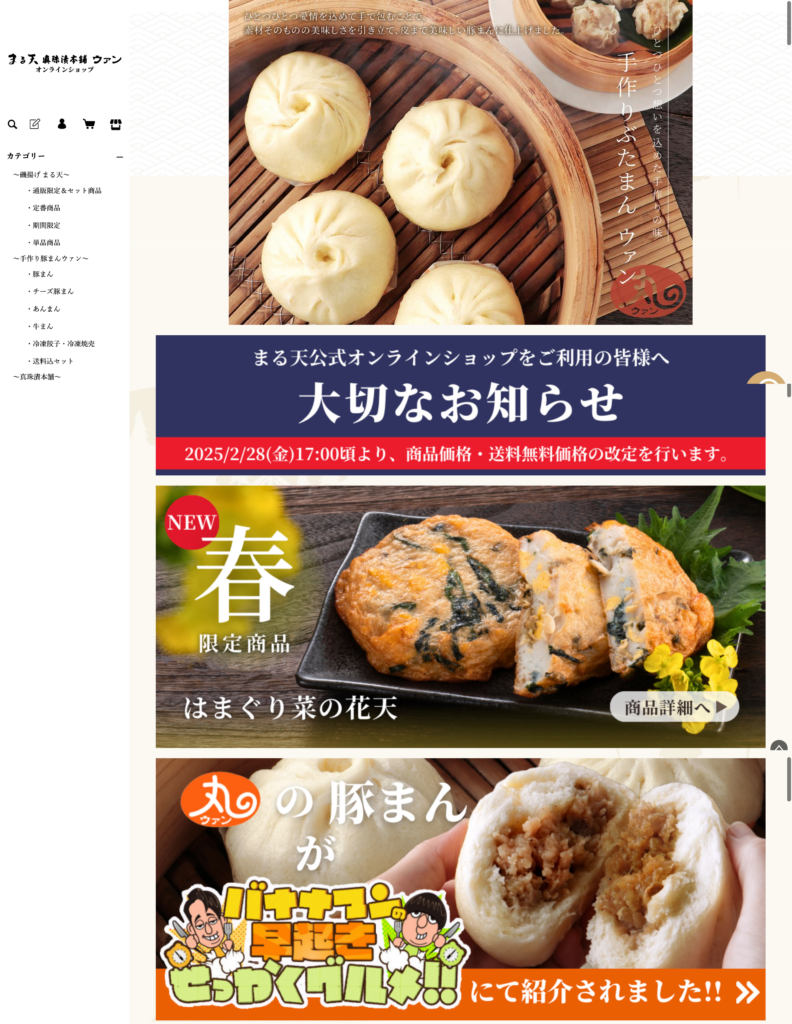The height and width of the screenshot is (1024, 792).
Task: Collapse the カテゴリー section
Action: 119,156
